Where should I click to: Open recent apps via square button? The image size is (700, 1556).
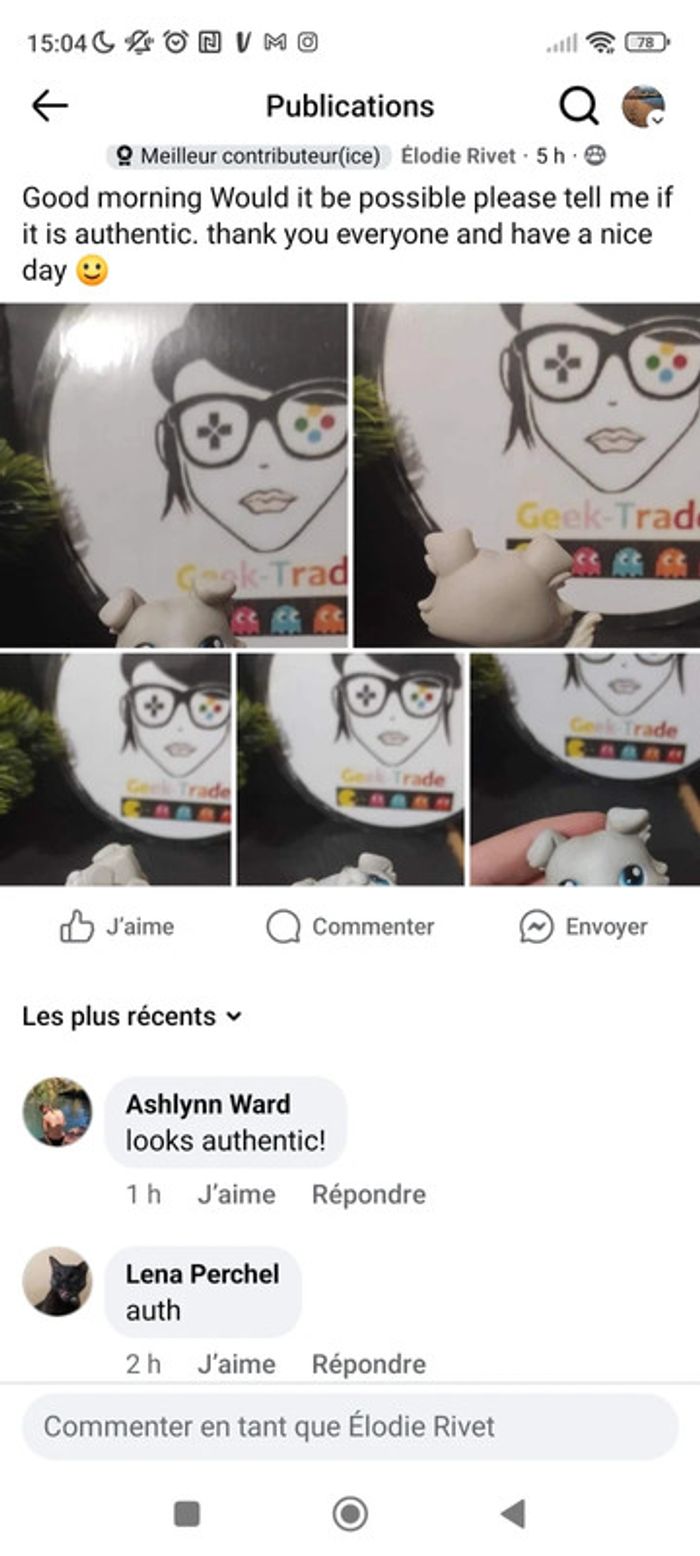pos(187,1514)
